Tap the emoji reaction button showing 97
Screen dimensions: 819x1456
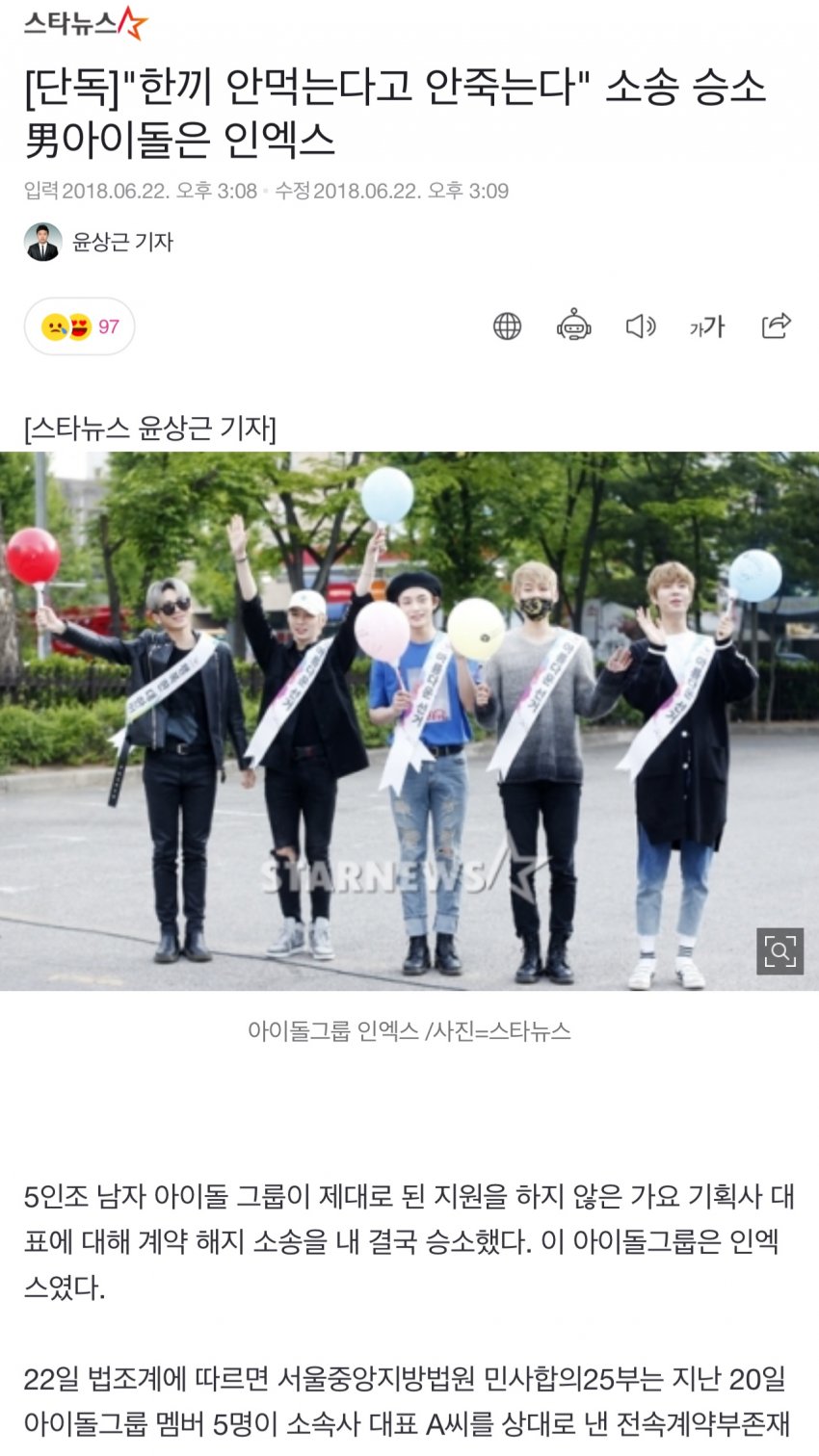[79, 326]
